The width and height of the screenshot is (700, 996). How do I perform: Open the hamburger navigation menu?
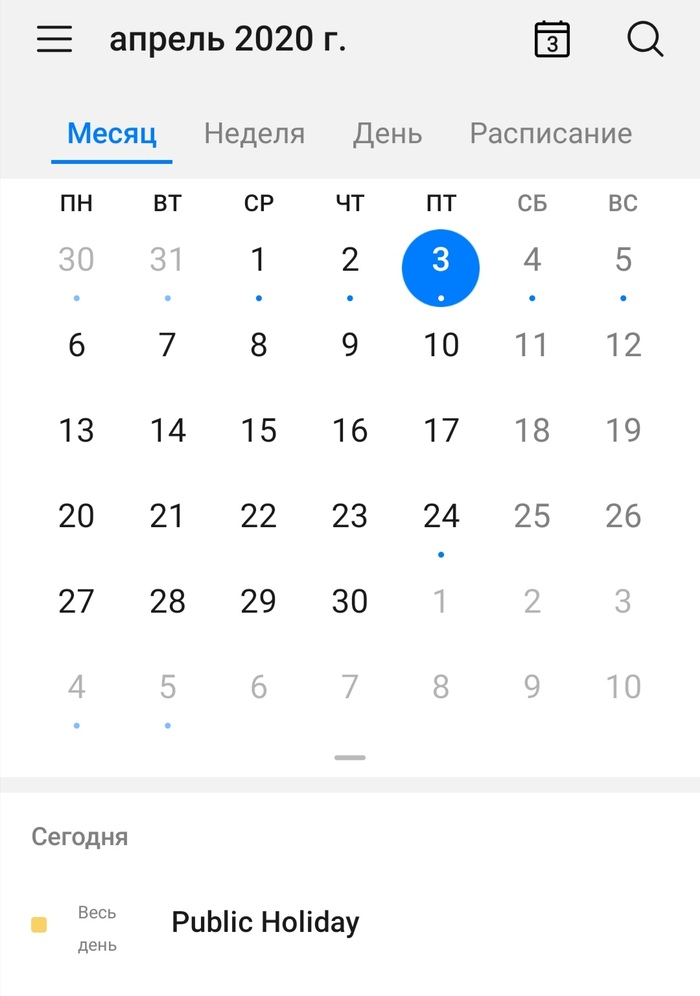click(x=55, y=40)
